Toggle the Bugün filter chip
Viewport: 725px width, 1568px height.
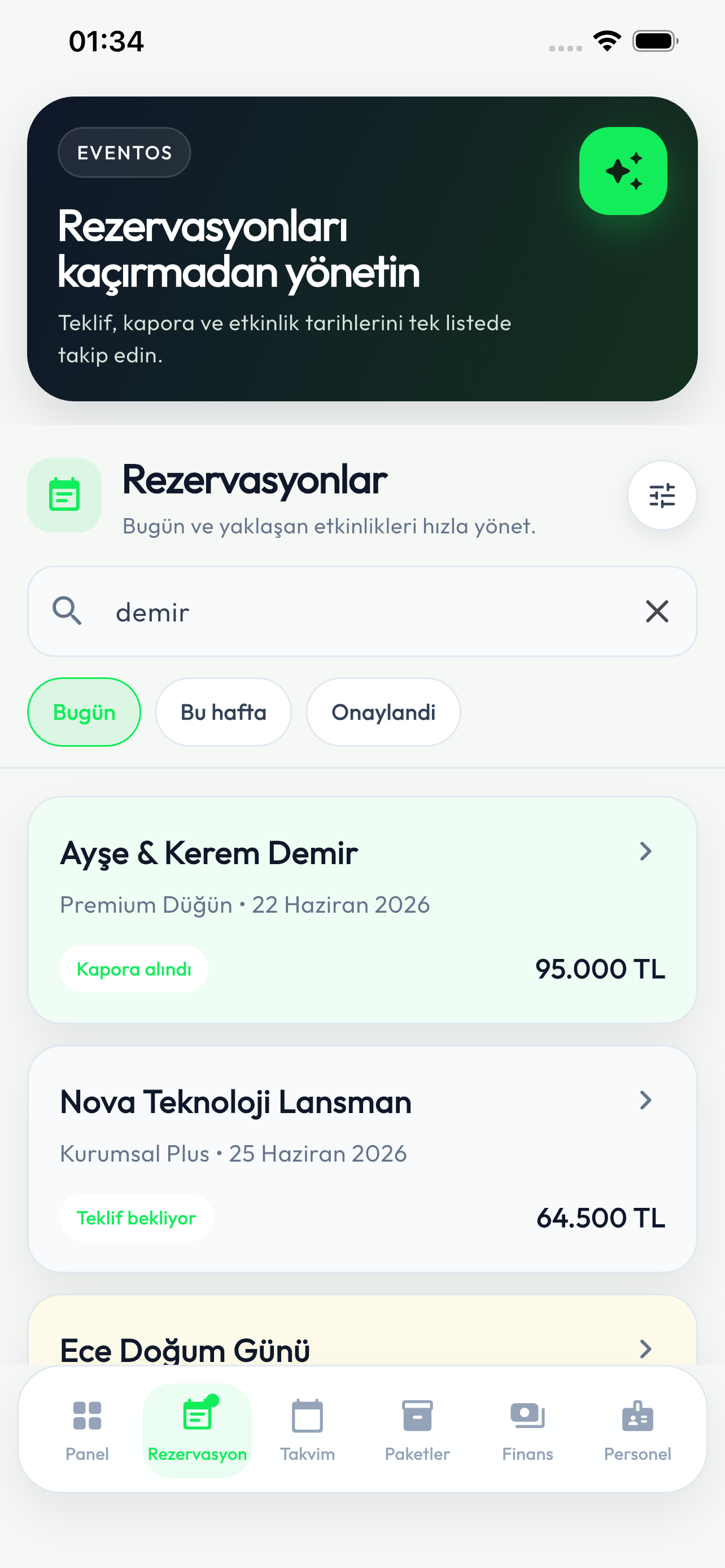coord(84,712)
